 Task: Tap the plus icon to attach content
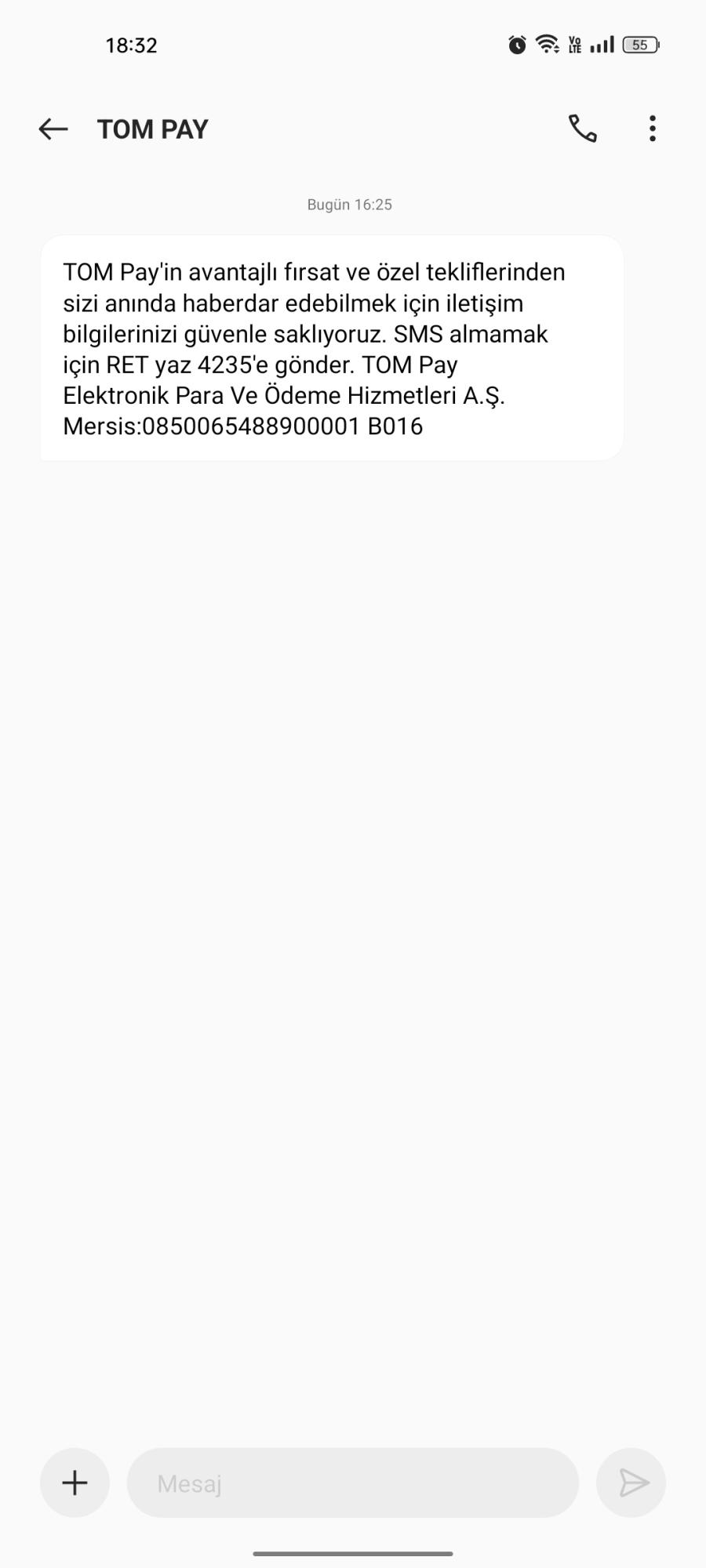[x=75, y=1483]
